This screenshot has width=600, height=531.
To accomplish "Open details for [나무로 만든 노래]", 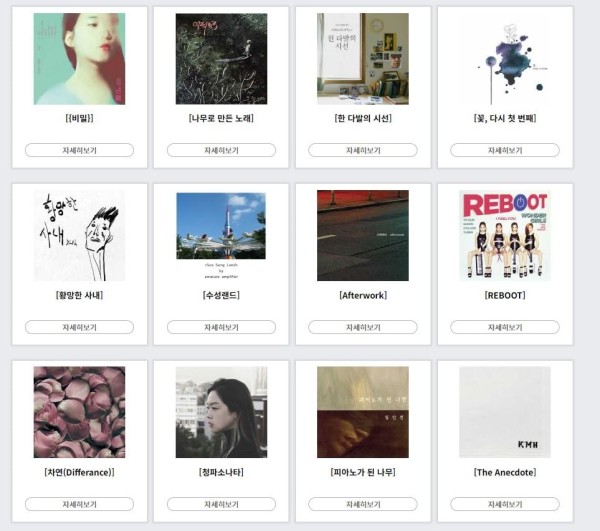I will [221, 150].
